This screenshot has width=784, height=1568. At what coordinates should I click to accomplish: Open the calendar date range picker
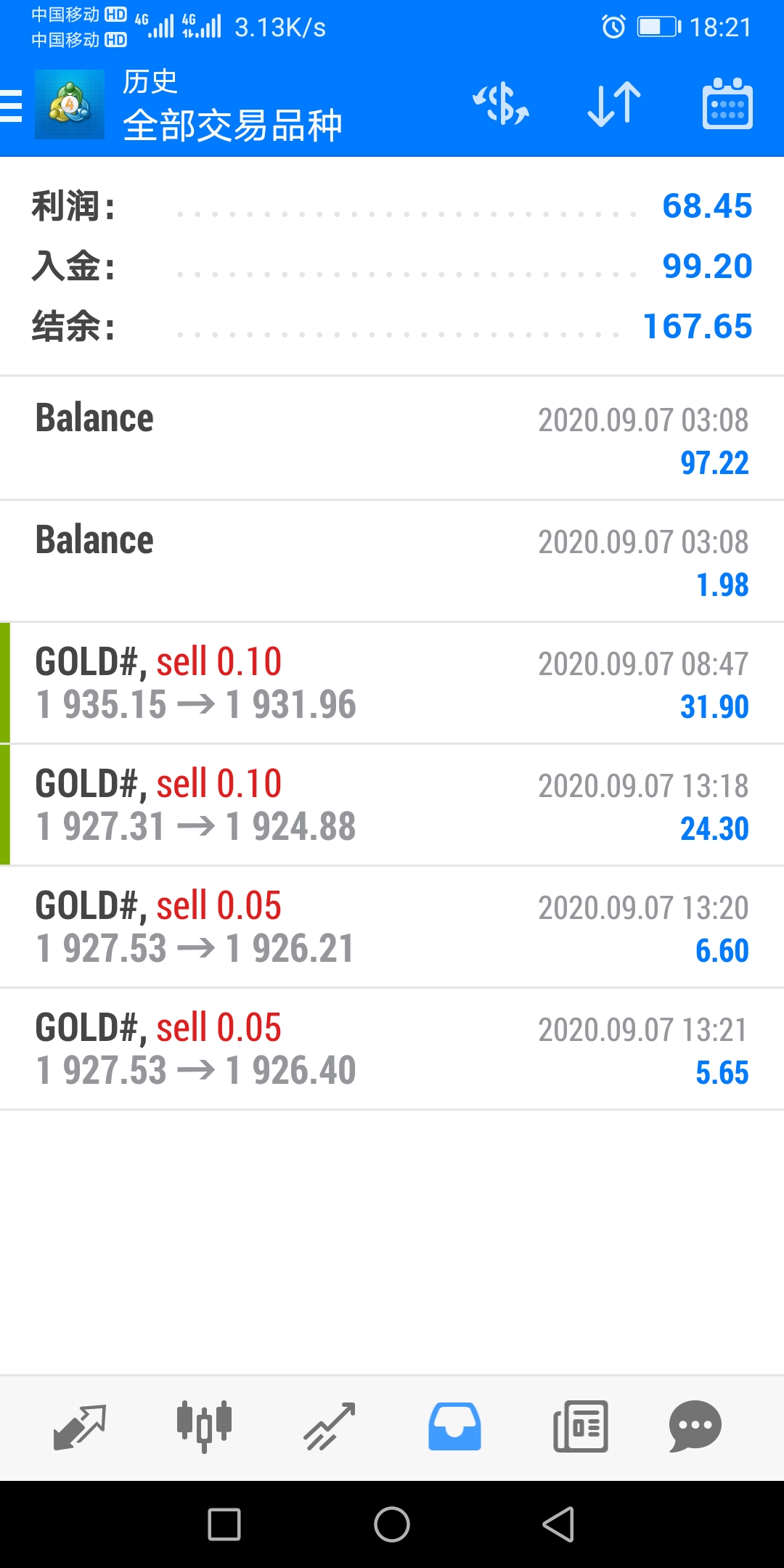click(x=727, y=104)
